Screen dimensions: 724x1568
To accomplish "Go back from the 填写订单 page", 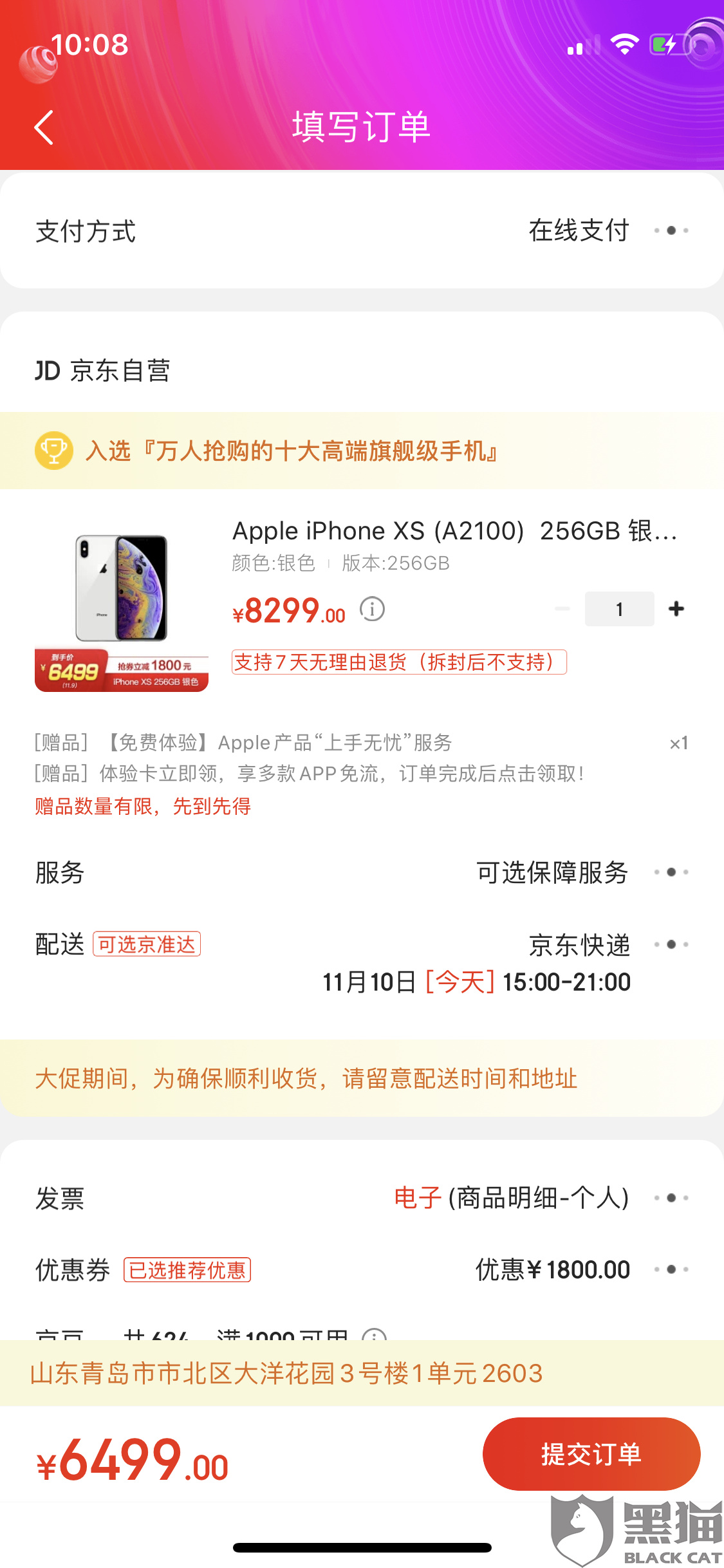I will [x=44, y=127].
